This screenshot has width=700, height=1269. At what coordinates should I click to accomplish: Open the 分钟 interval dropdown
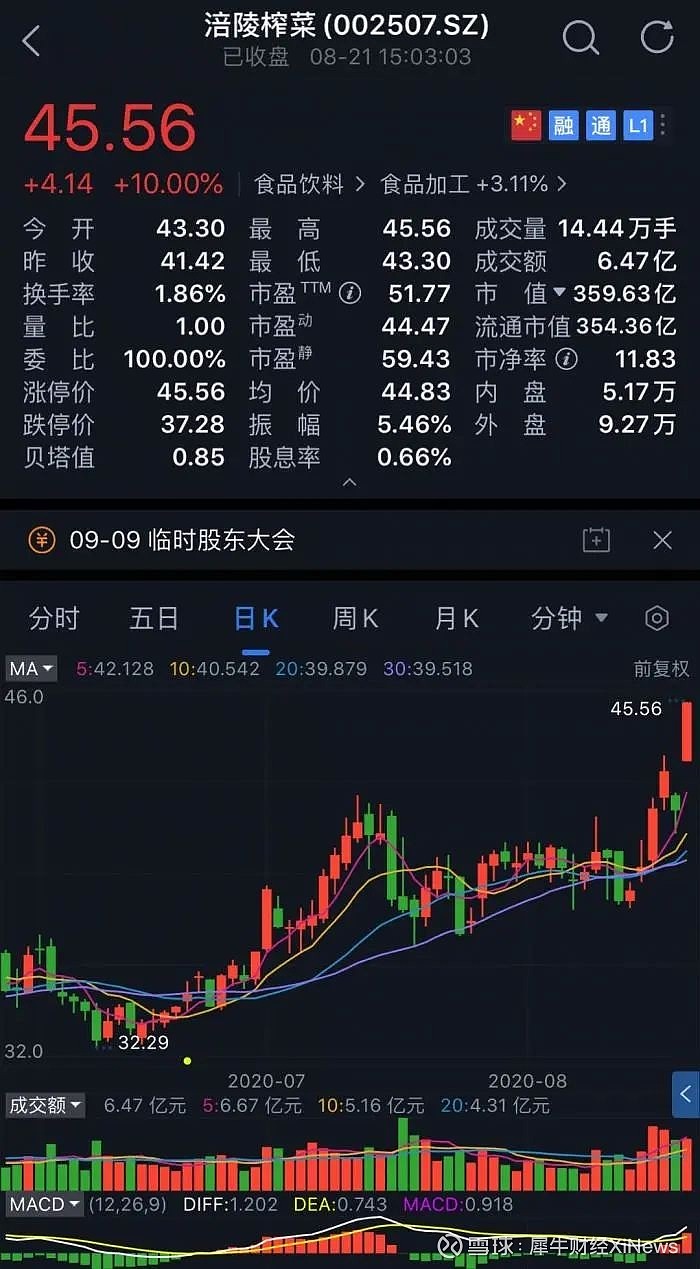(x=569, y=619)
